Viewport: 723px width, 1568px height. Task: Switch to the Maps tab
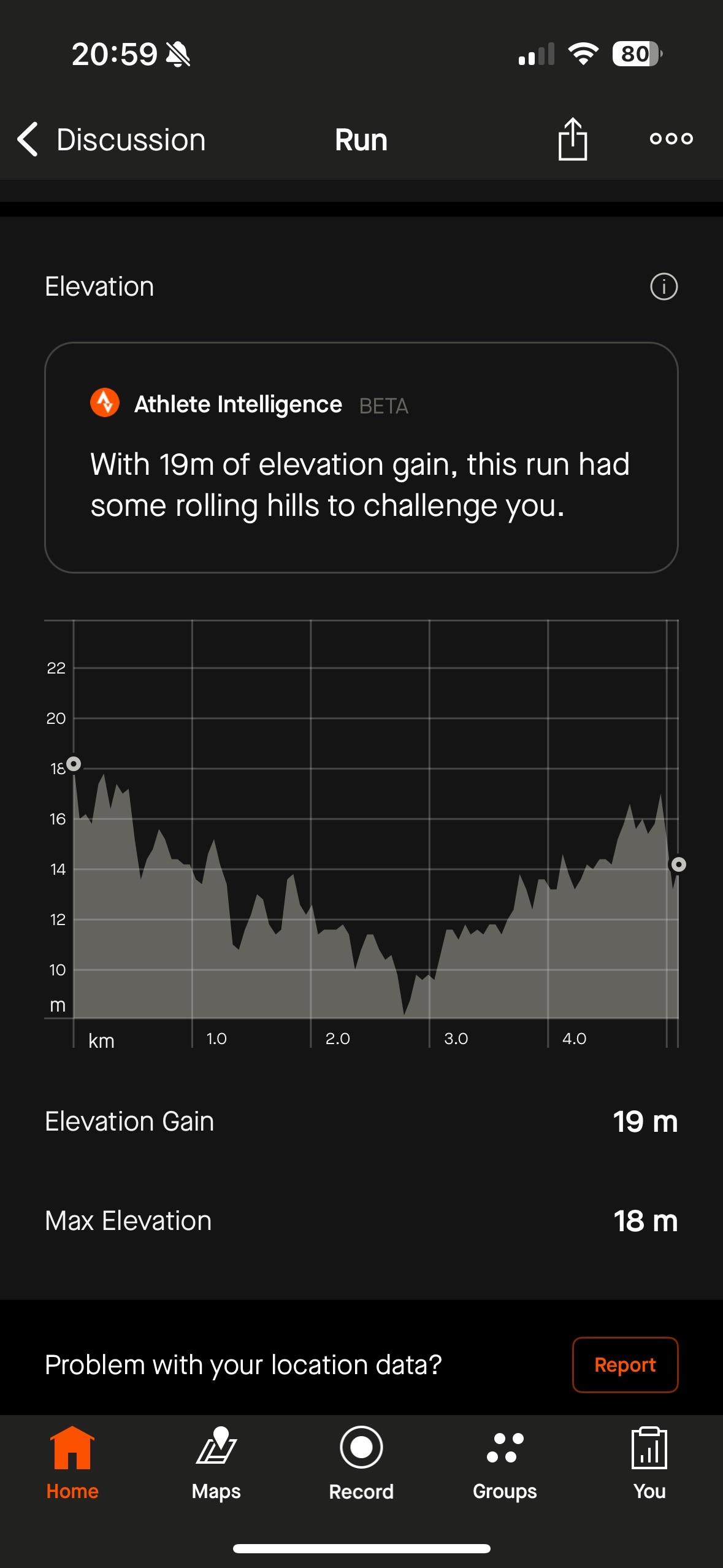point(216,1462)
